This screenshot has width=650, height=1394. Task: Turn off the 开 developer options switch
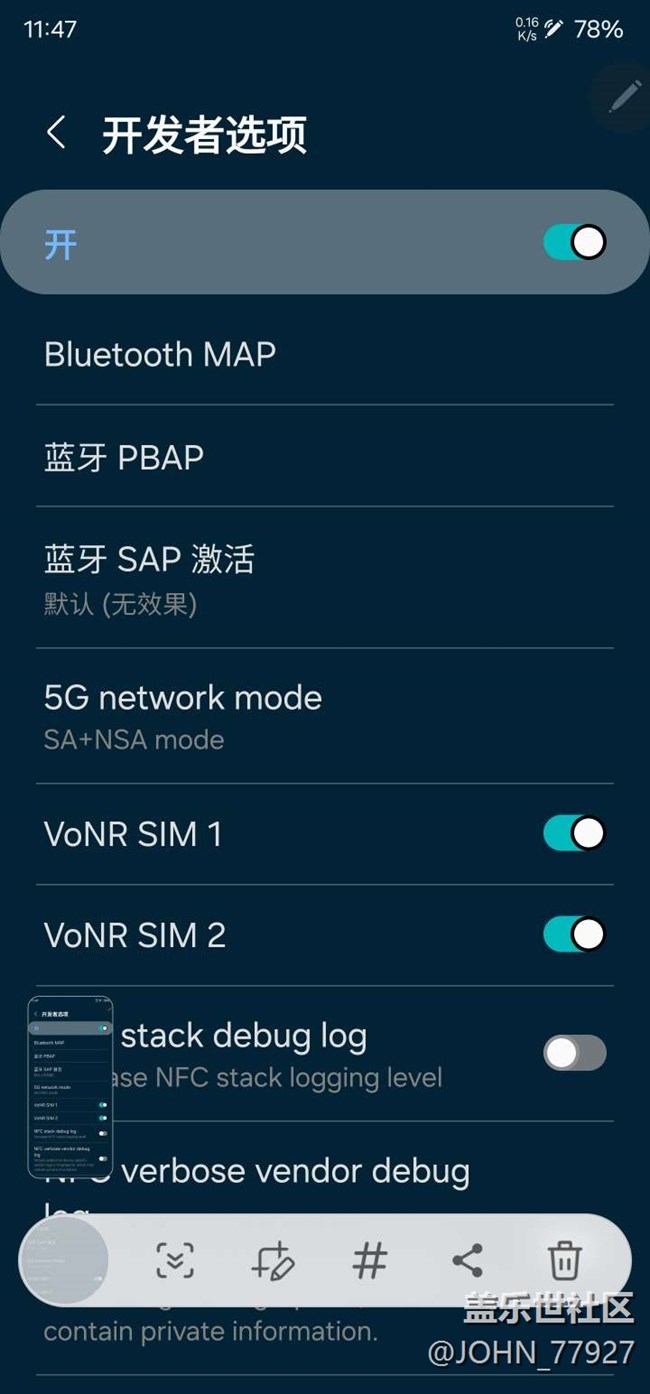574,242
